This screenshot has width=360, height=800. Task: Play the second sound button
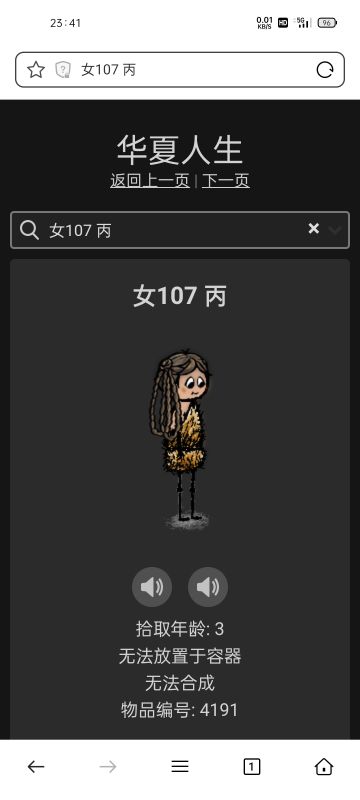click(208, 587)
